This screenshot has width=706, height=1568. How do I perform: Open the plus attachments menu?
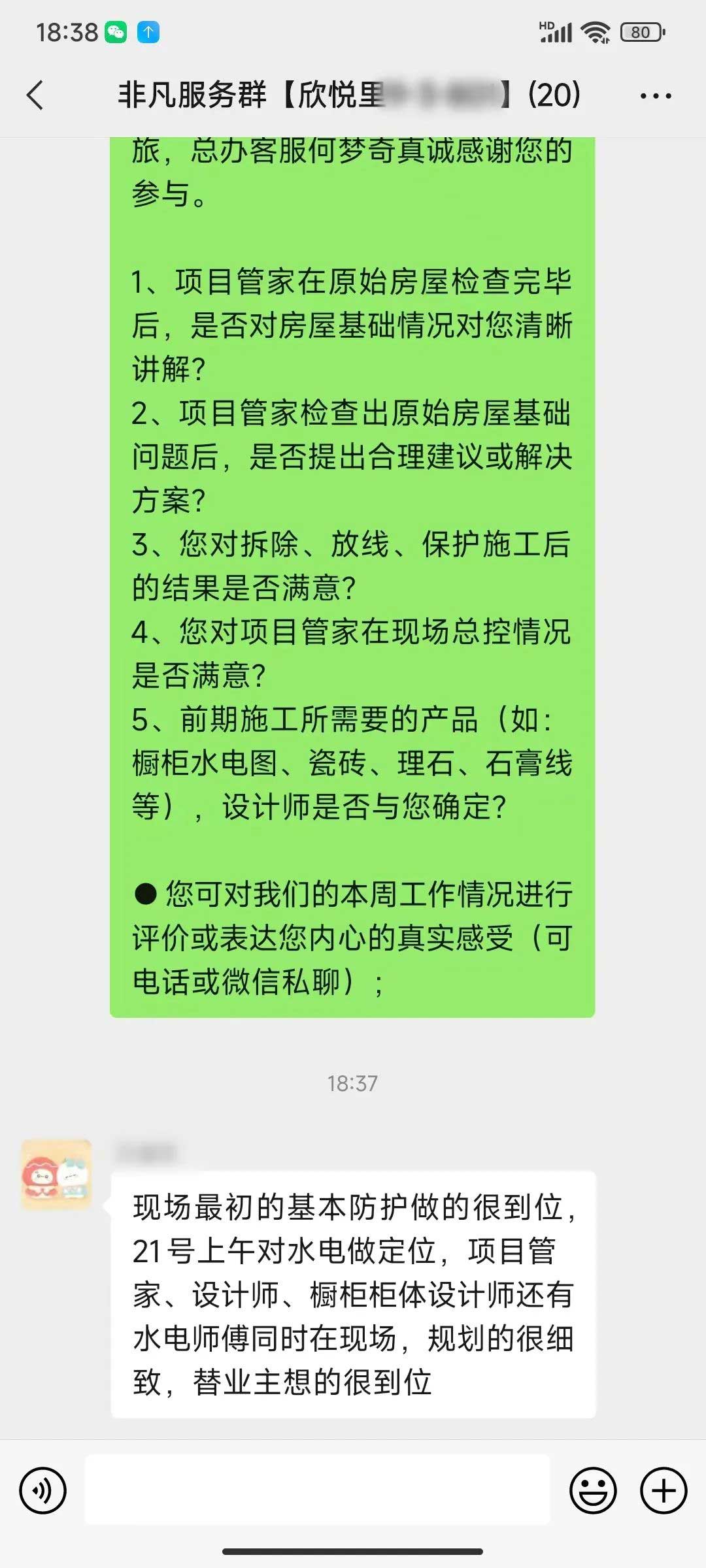pos(663,1491)
